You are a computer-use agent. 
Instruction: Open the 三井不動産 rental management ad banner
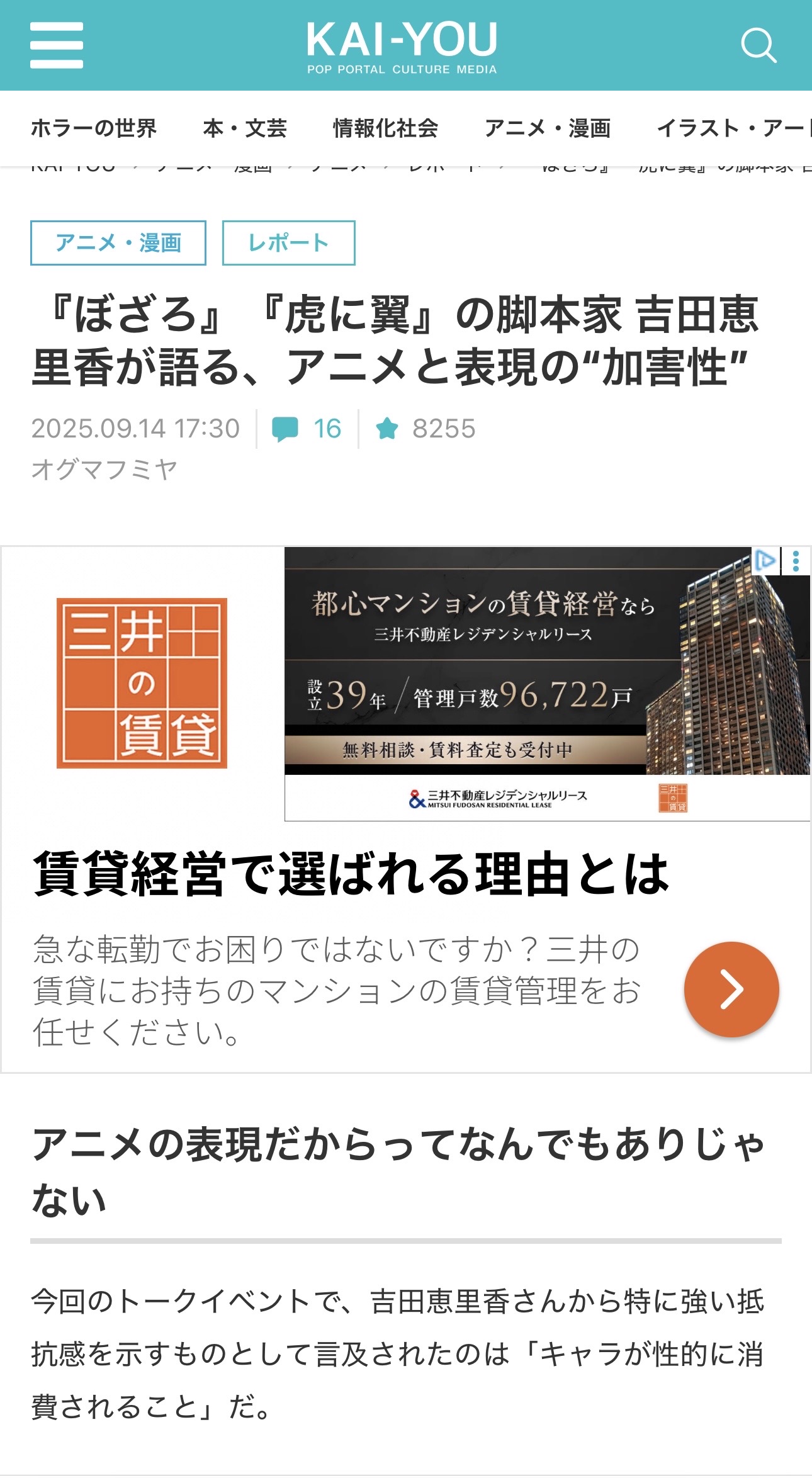click(546, 683)
